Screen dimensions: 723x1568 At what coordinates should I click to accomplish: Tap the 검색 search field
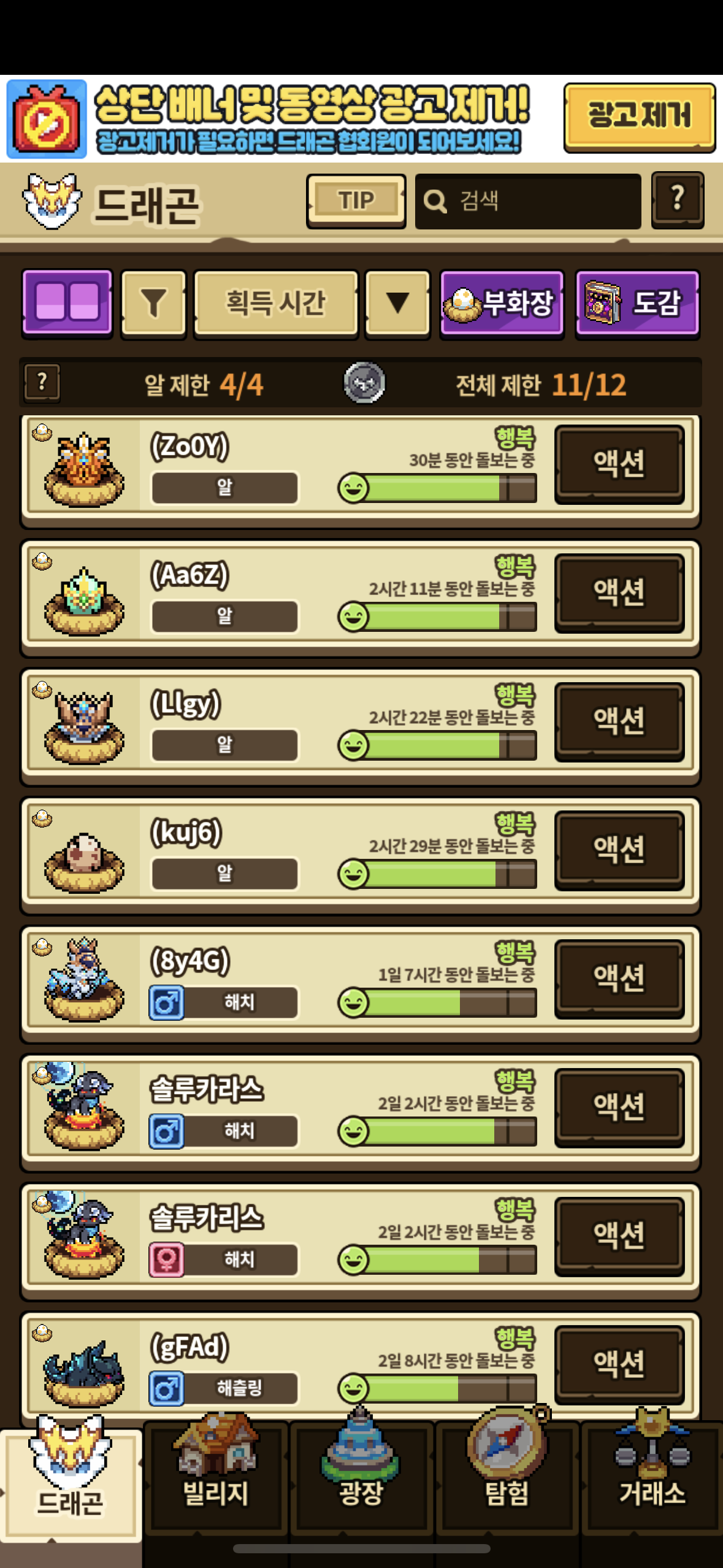pos(527,201)
